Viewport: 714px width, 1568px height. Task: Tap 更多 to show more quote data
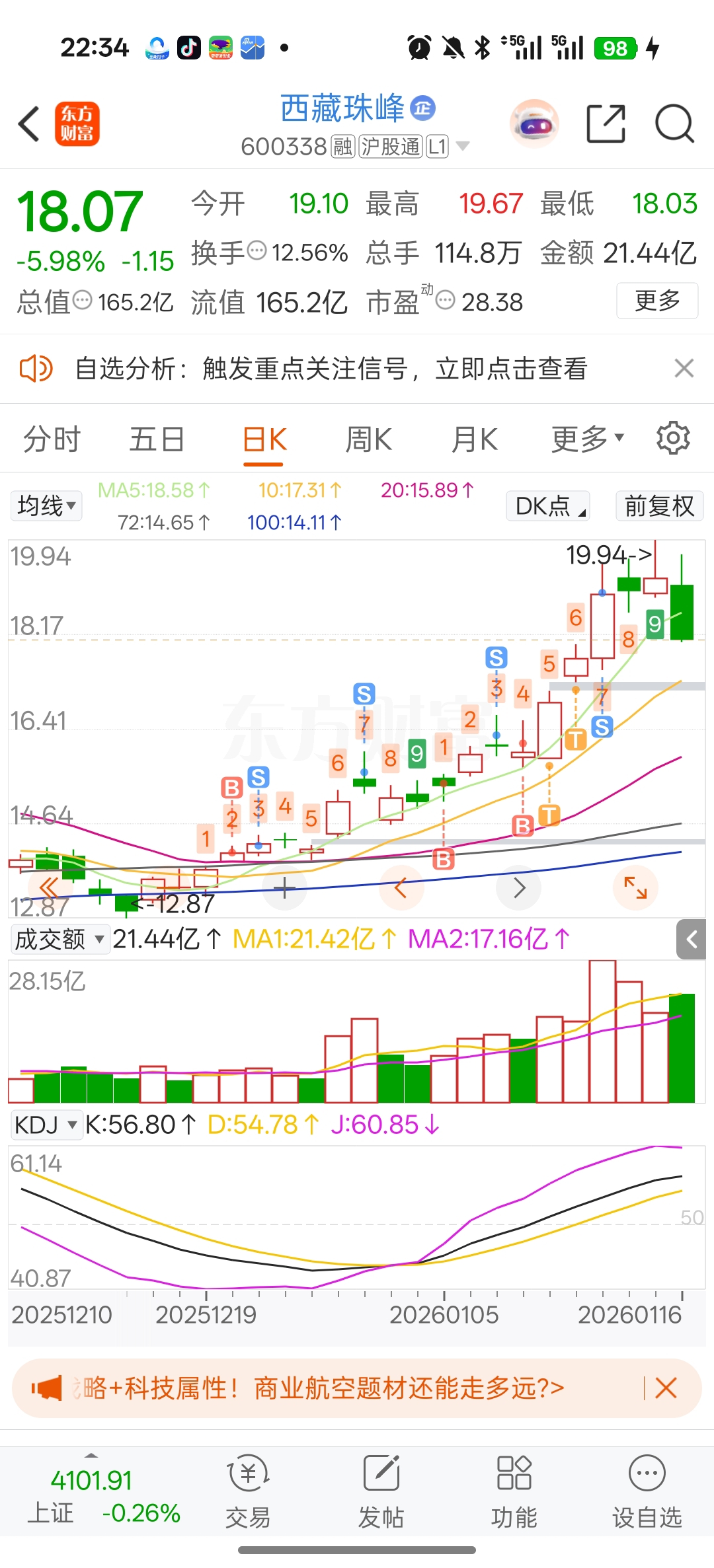(657, 301)
